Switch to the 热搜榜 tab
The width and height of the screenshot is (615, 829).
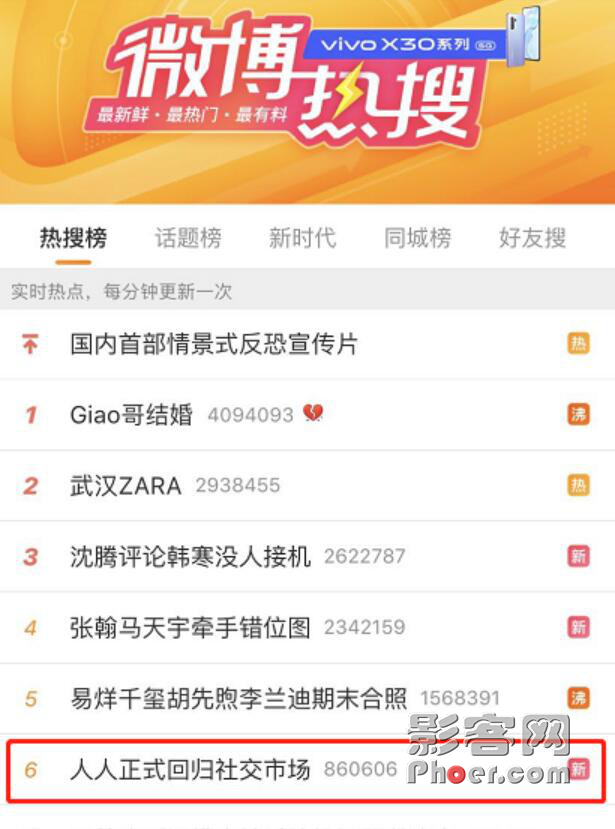[73, 238]
